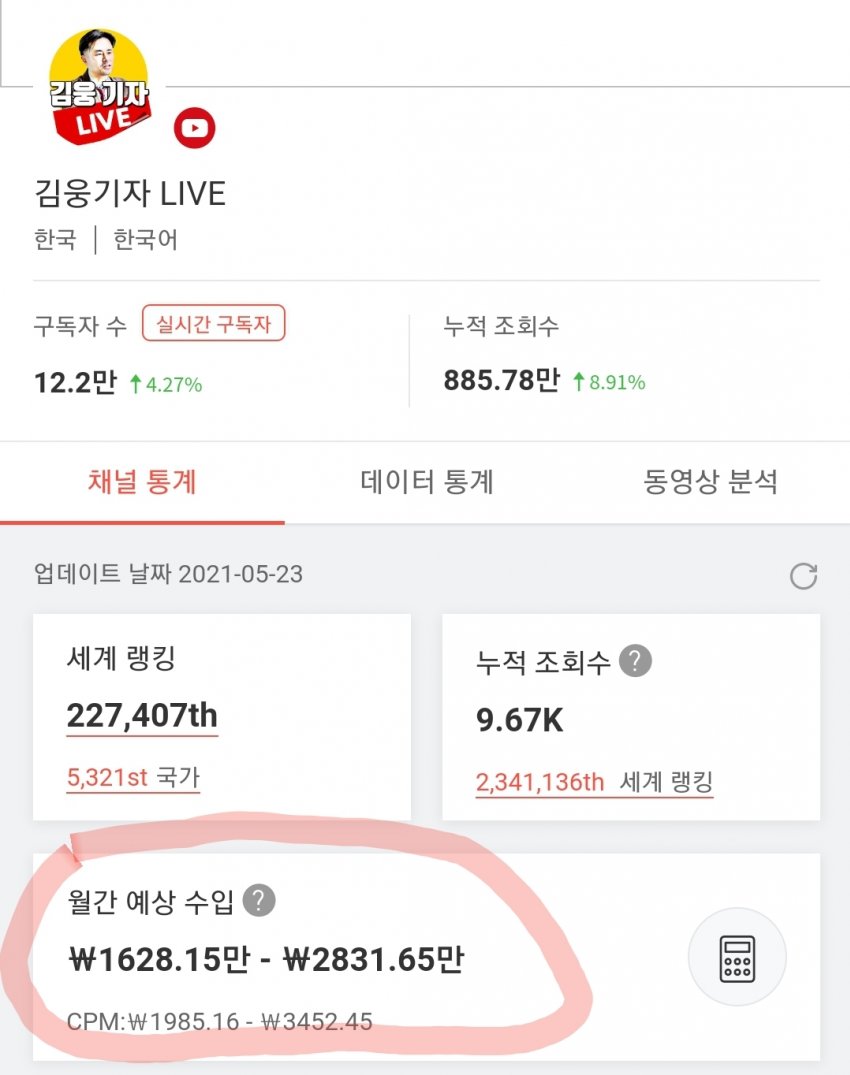Open the 227,407th world ranking link
The height and width of the screenshot is (1075, 850).
[142, 716]
